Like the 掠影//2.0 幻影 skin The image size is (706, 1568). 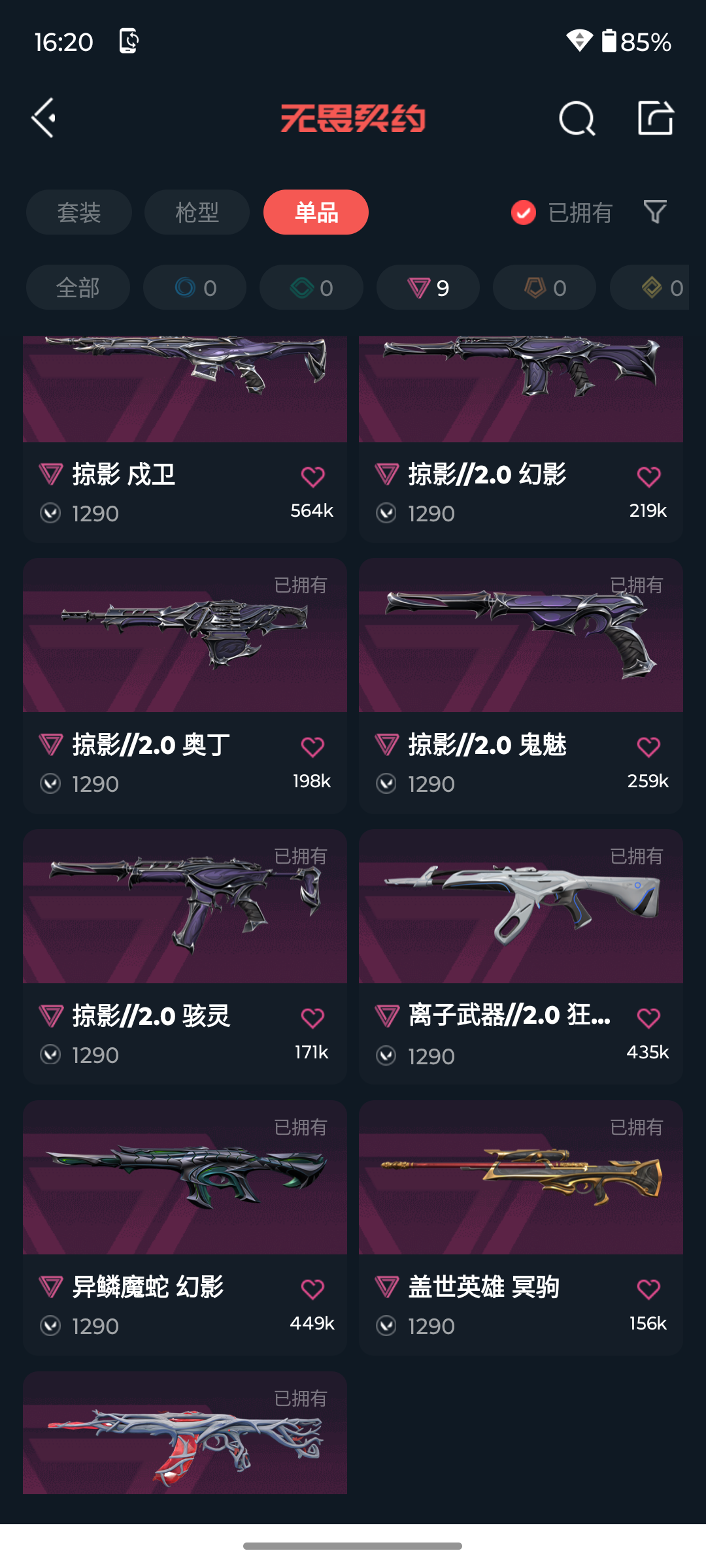648,477
